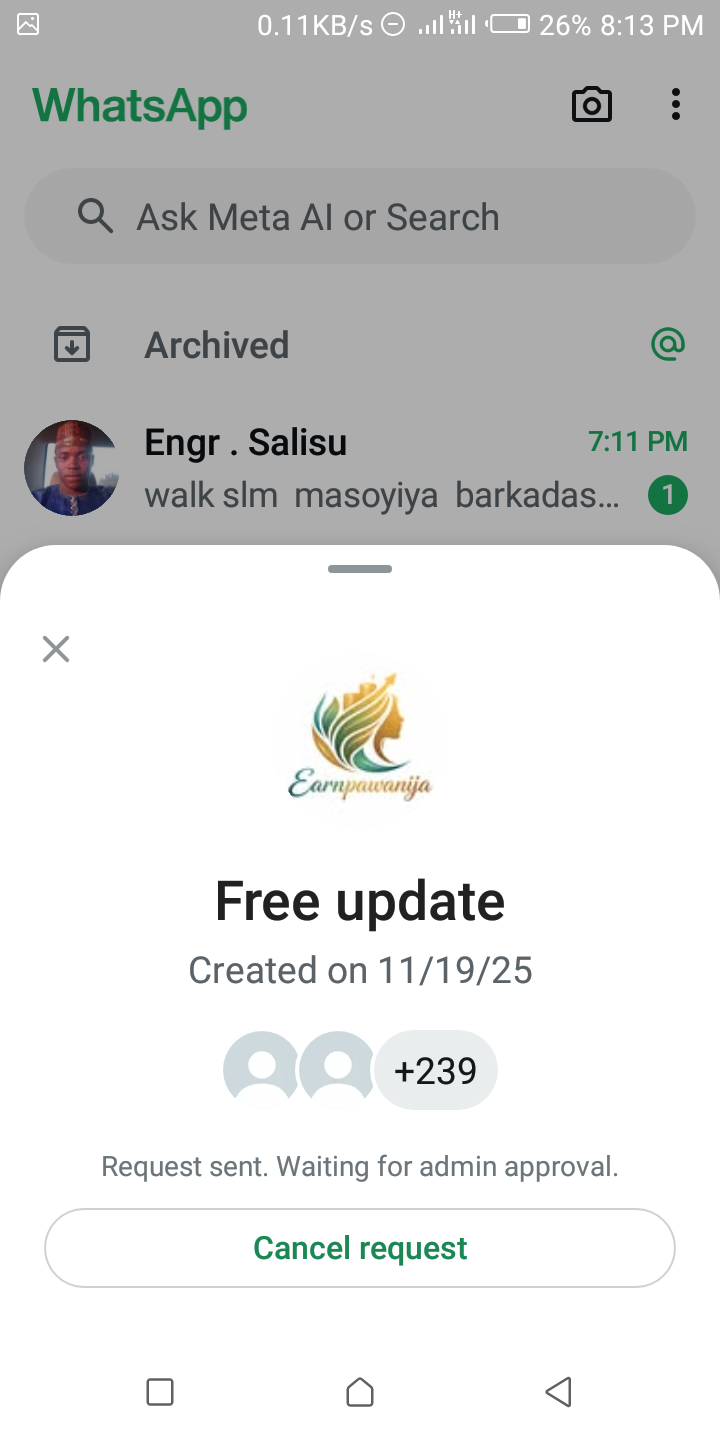Viewport: 720px width, 1440px height.
Task: Cancel the group join request
Action: tap(360, 1248)
